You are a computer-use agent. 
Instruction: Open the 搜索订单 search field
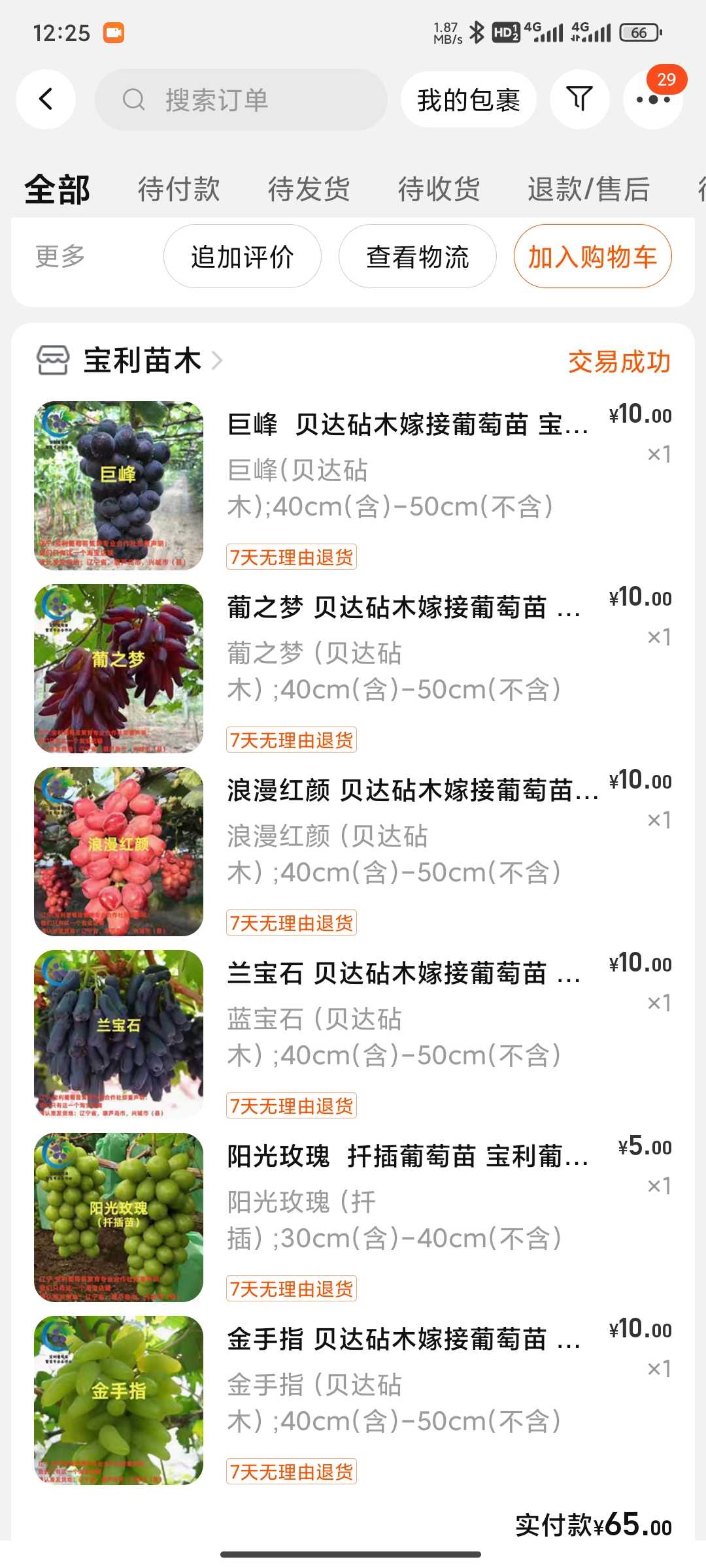[x=241, y=99]
